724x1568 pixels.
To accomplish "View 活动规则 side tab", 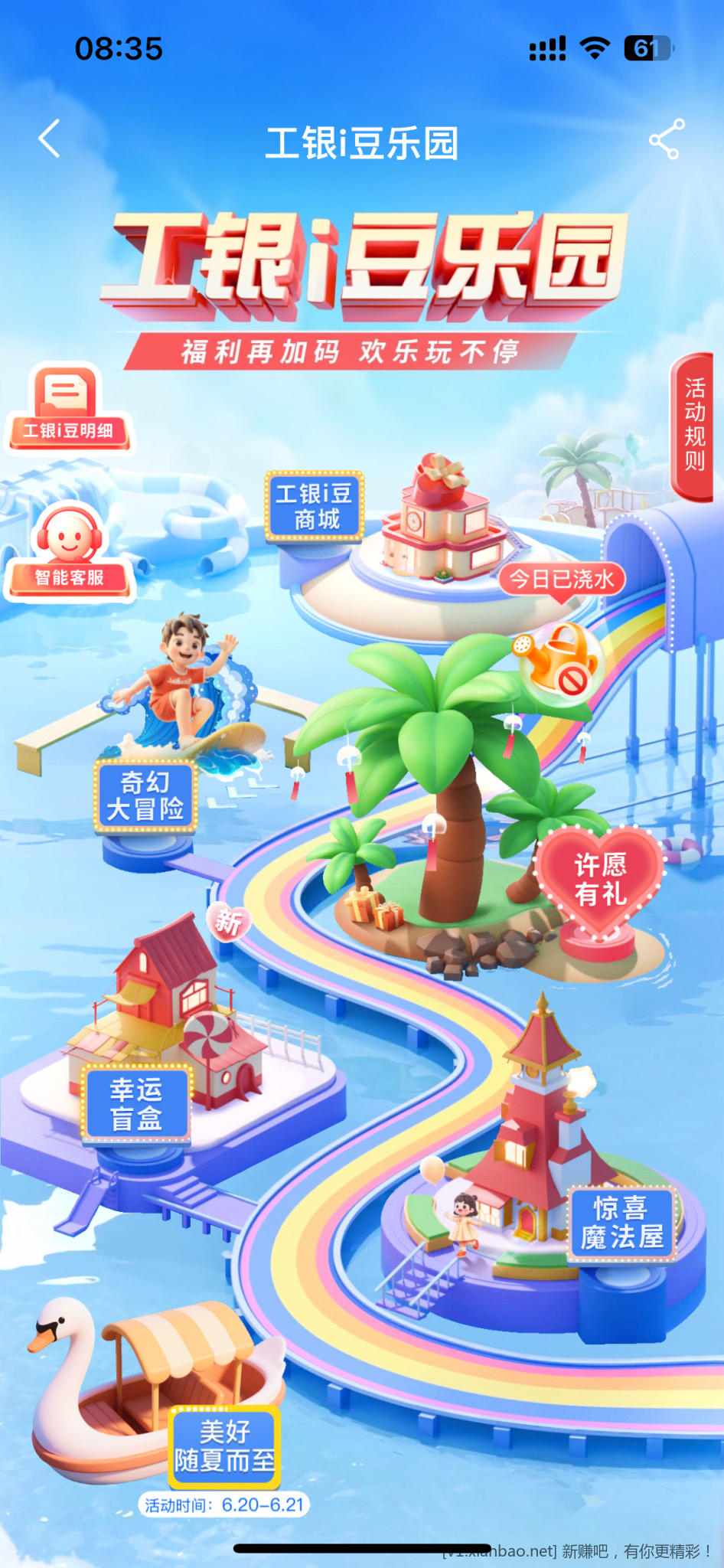I will point(693,425).
